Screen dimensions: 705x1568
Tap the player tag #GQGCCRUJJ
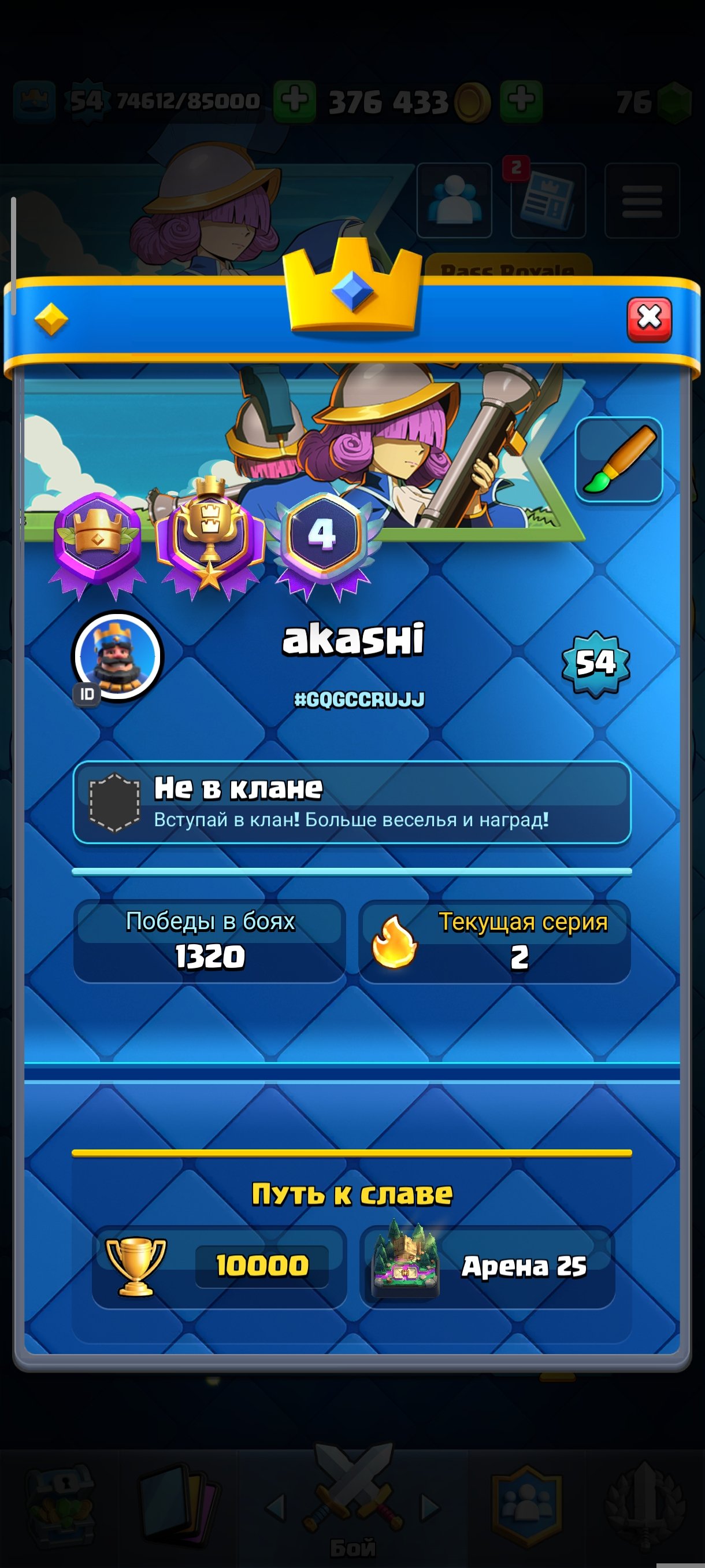point(359,700)
